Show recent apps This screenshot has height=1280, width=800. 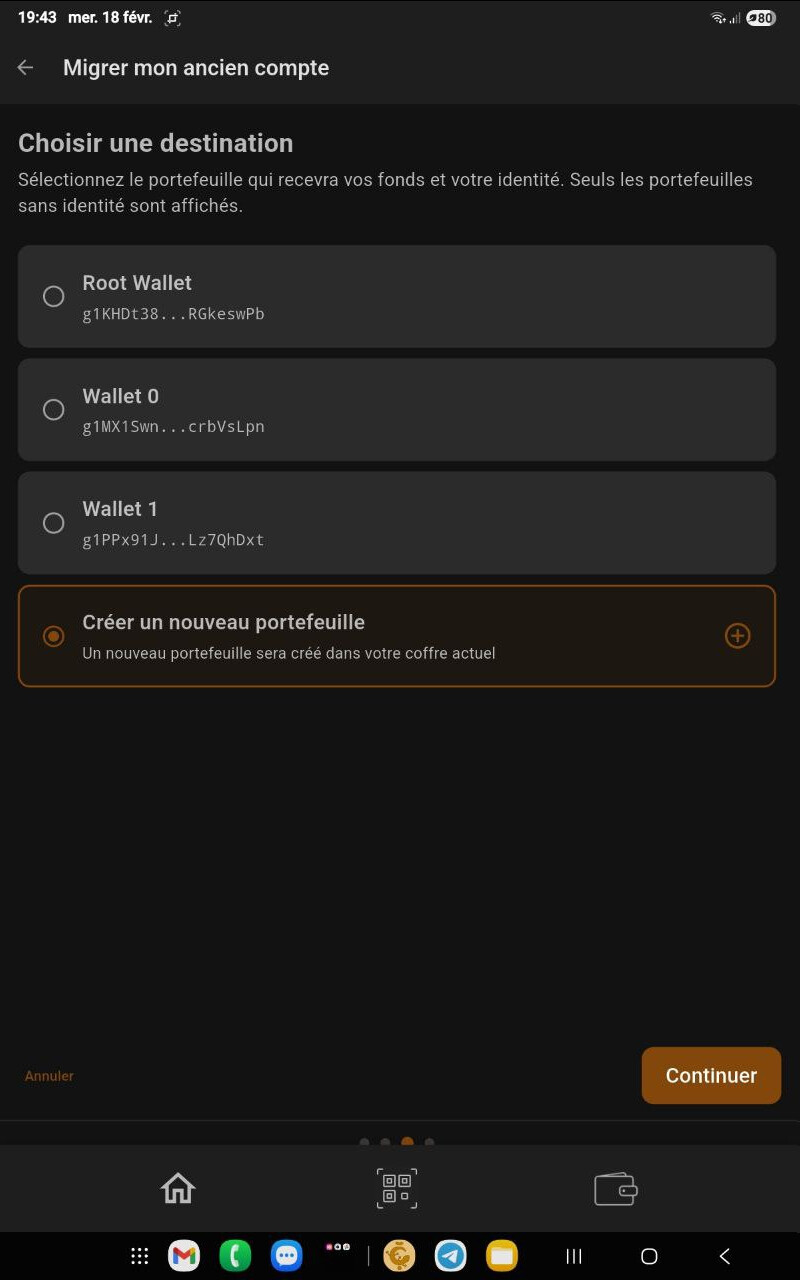click(574, 1256)
